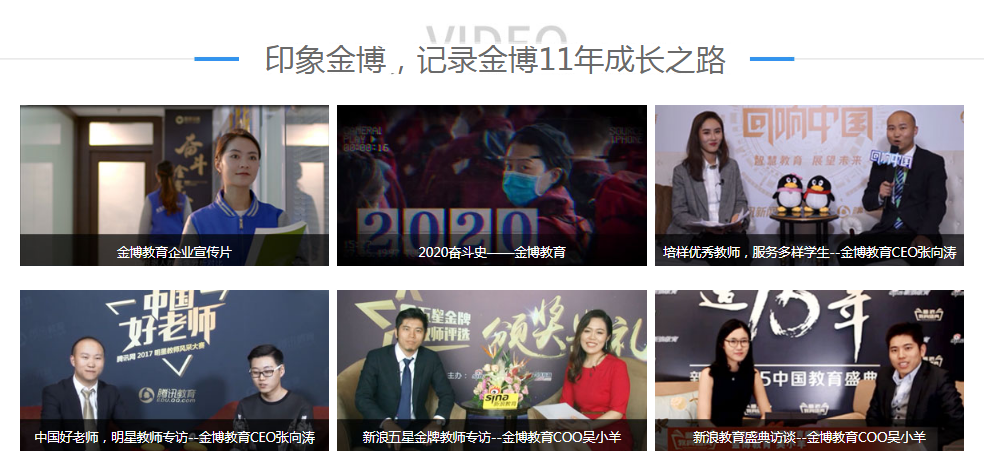Screen dimensions: 984x470
Task: Open 培样优秀教师，服务多样学生 CEO张向涛 video
Action: point(809,185)
